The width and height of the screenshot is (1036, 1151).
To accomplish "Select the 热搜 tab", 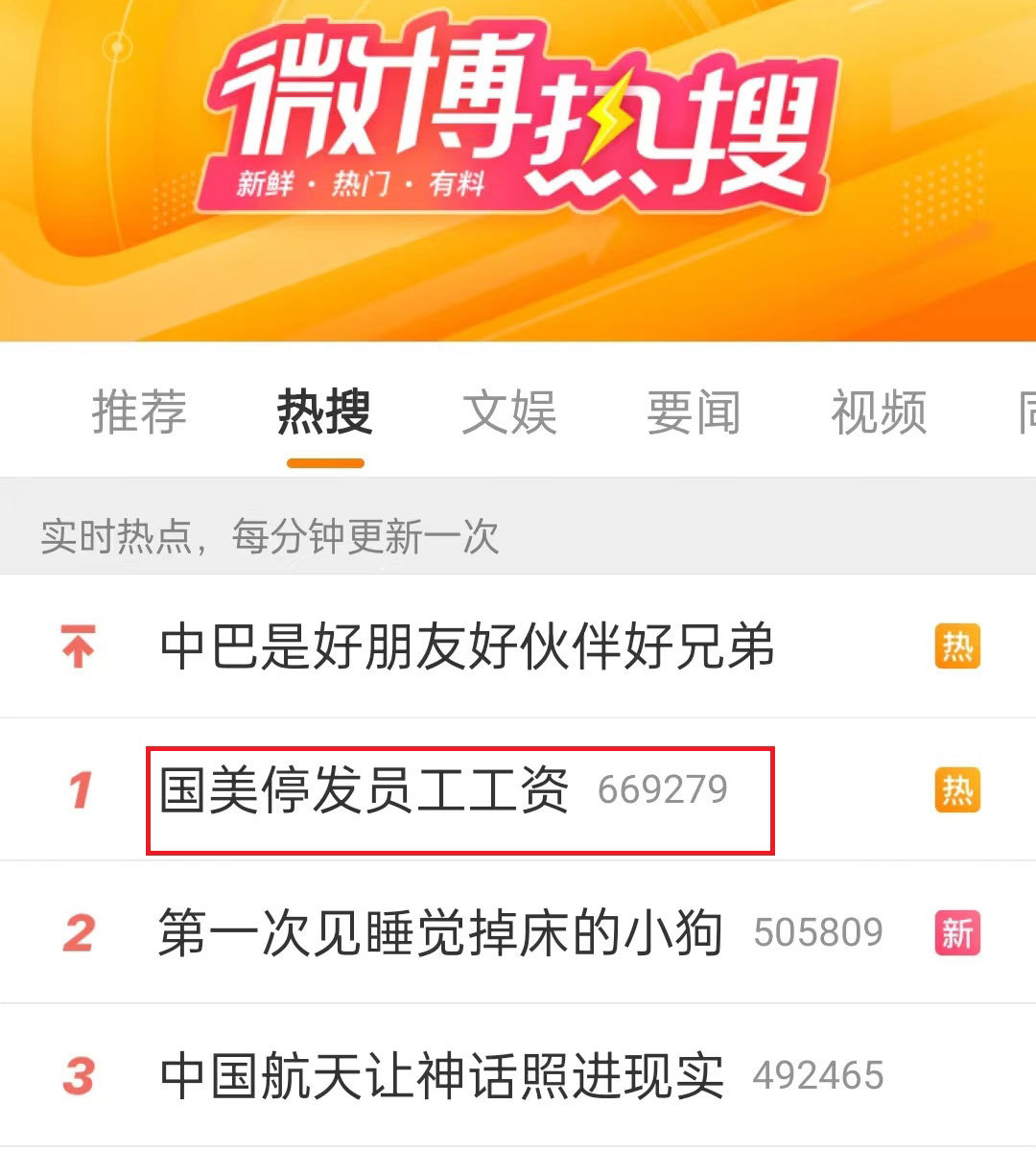I will 324,412.
